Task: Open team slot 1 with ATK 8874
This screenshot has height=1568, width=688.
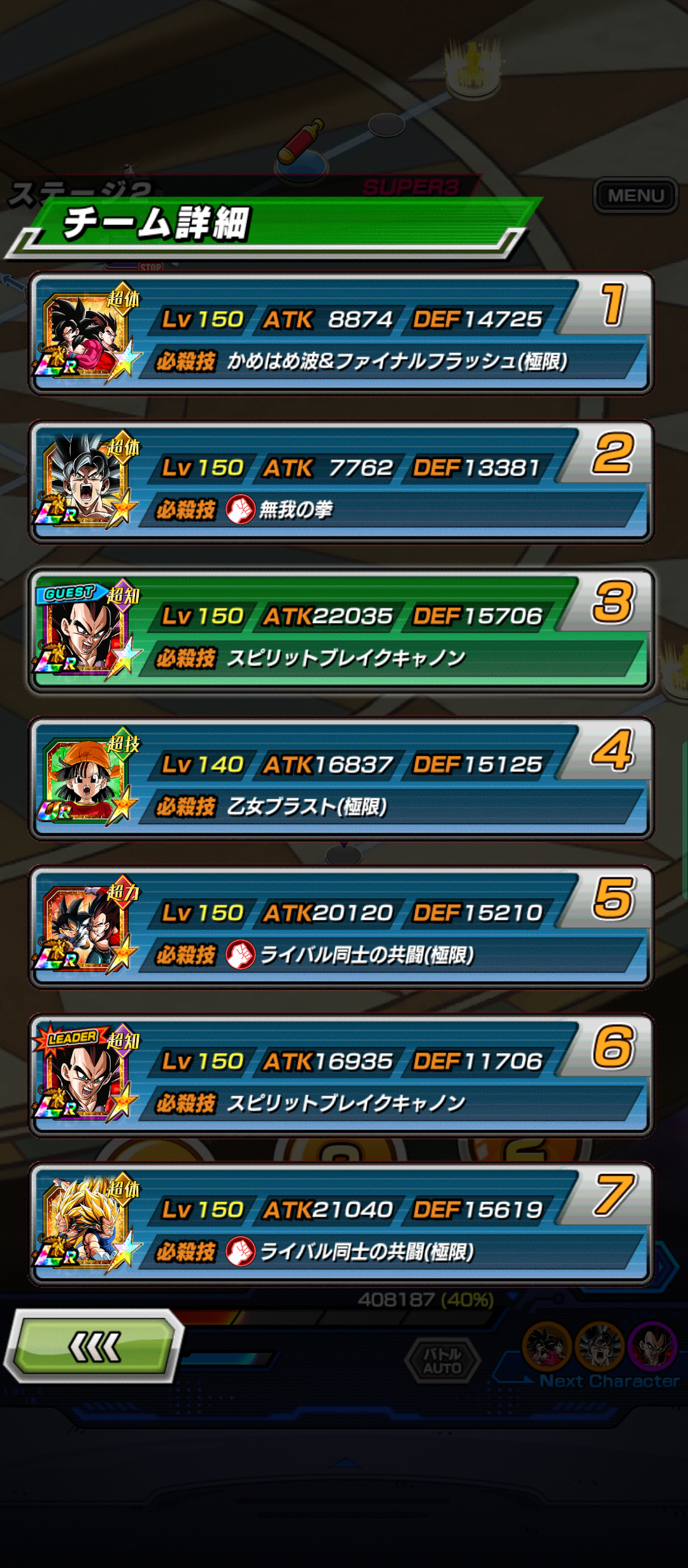Action: [x=341, y=334]
